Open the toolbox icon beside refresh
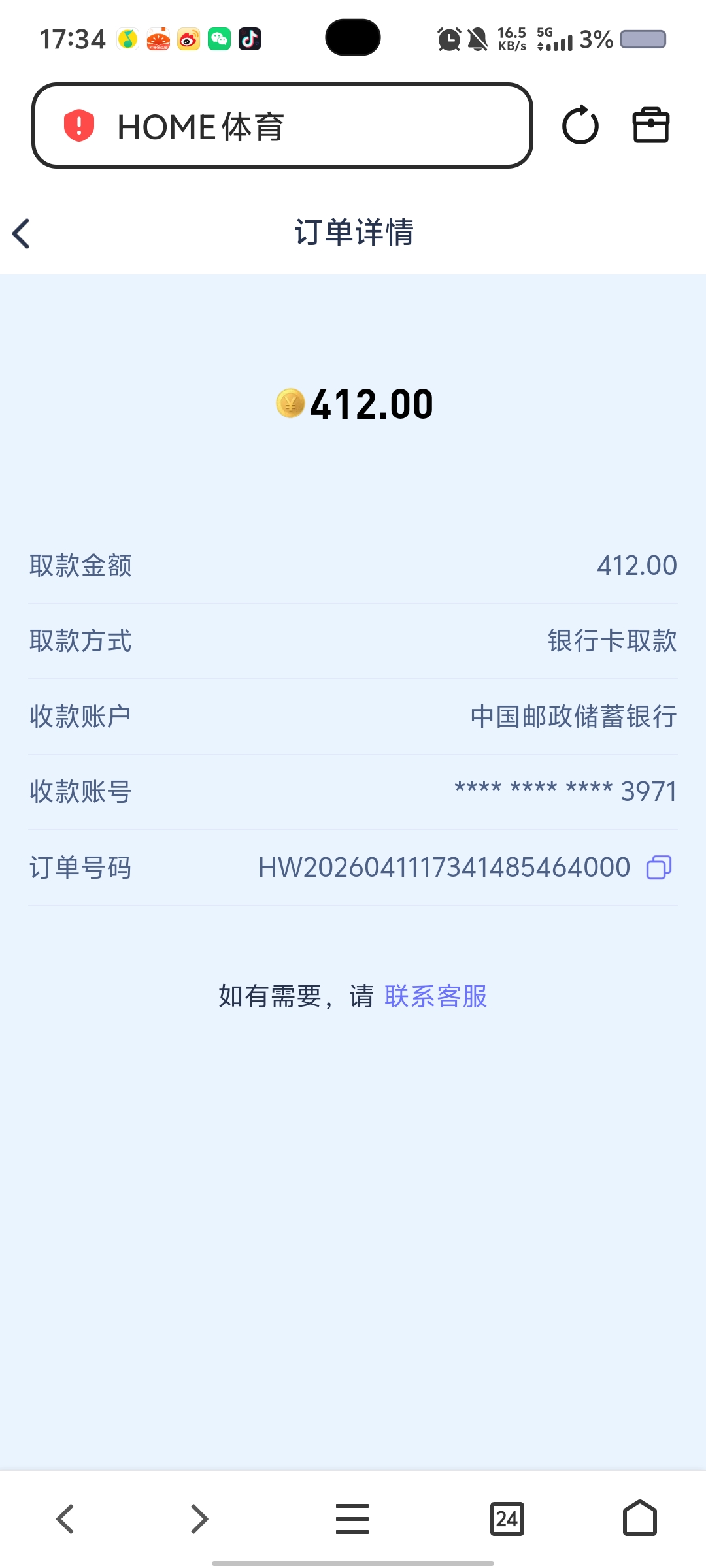 (651, 125)
